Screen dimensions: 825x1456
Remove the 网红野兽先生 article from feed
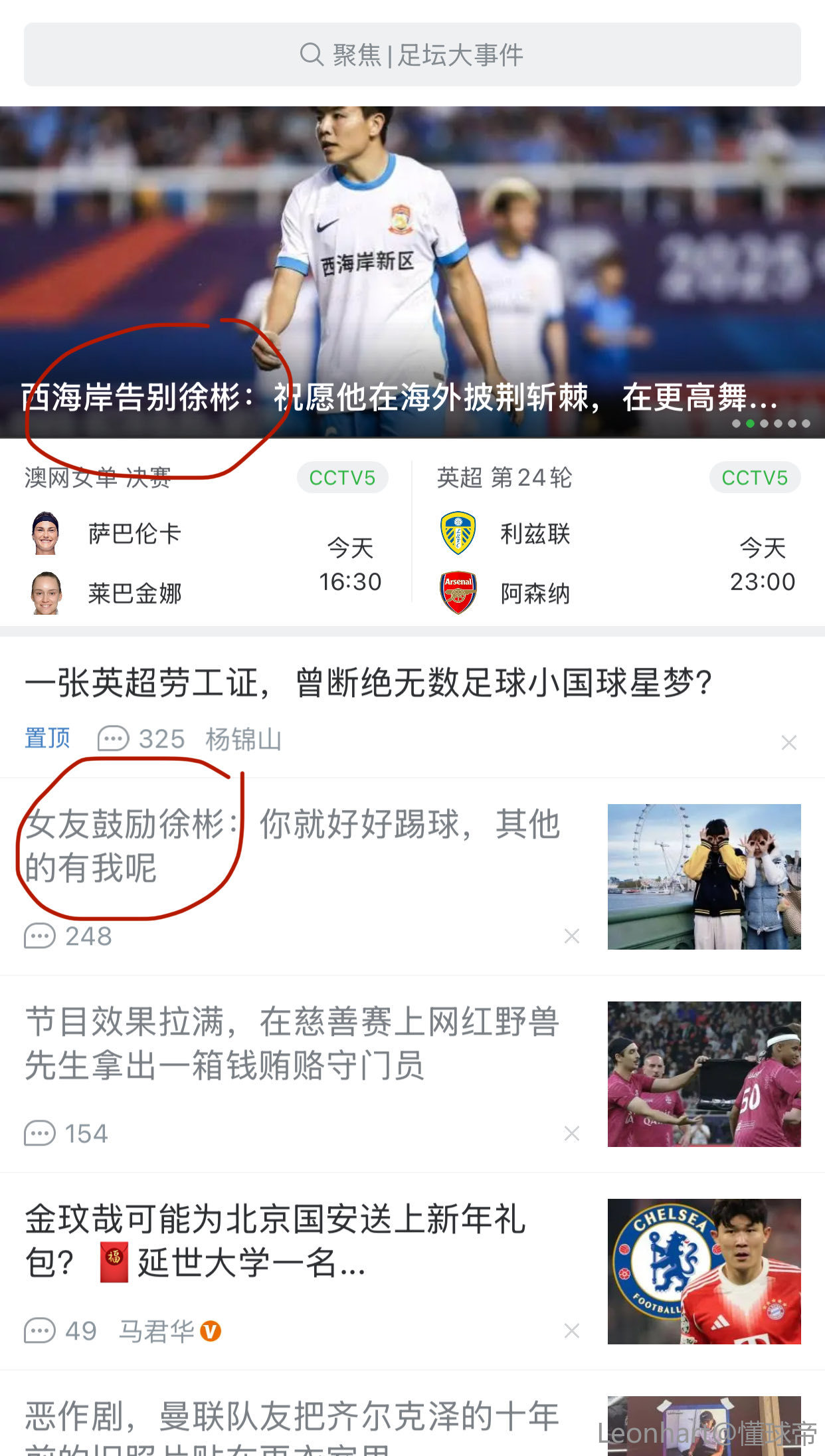pyautogui.click(x=571, y=1134)
